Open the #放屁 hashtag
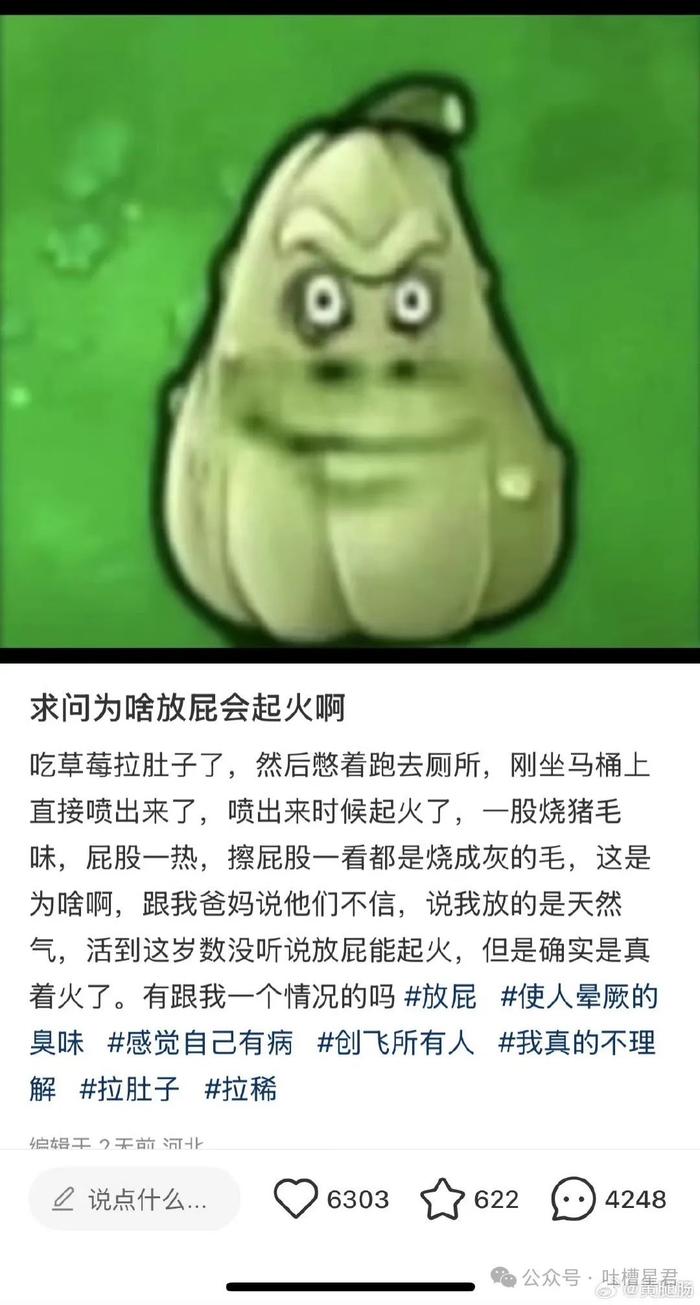 coord(442,996)
